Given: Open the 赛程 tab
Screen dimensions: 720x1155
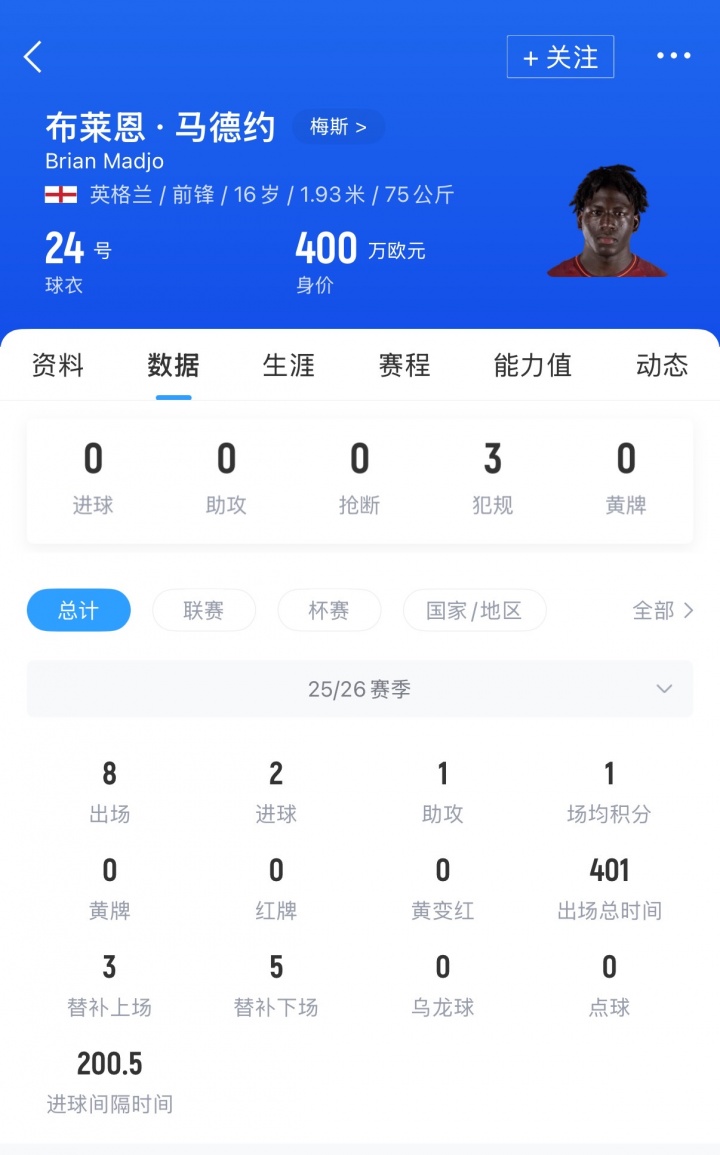Looking at the screenshot, I should 404,366.
